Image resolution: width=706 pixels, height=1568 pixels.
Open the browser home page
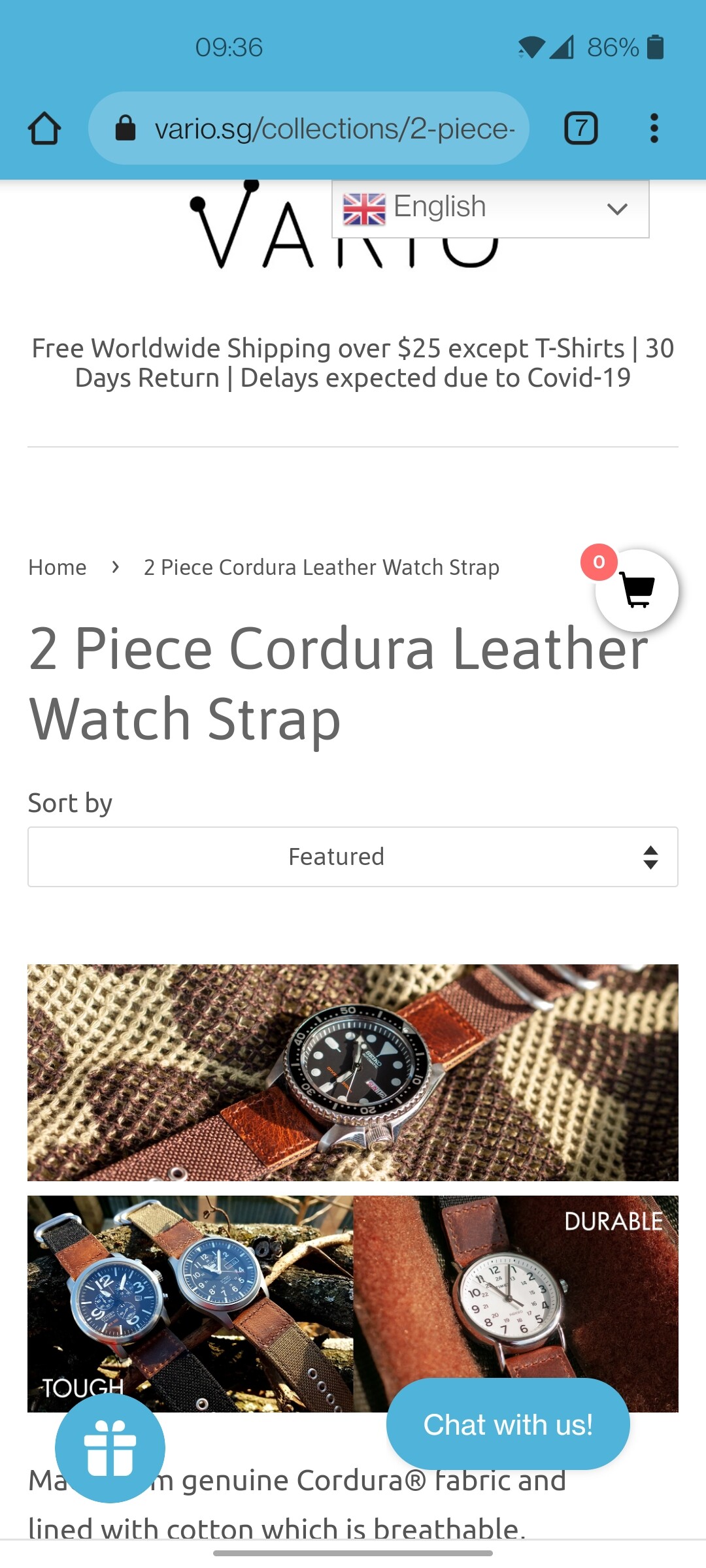tap(44, 128)
